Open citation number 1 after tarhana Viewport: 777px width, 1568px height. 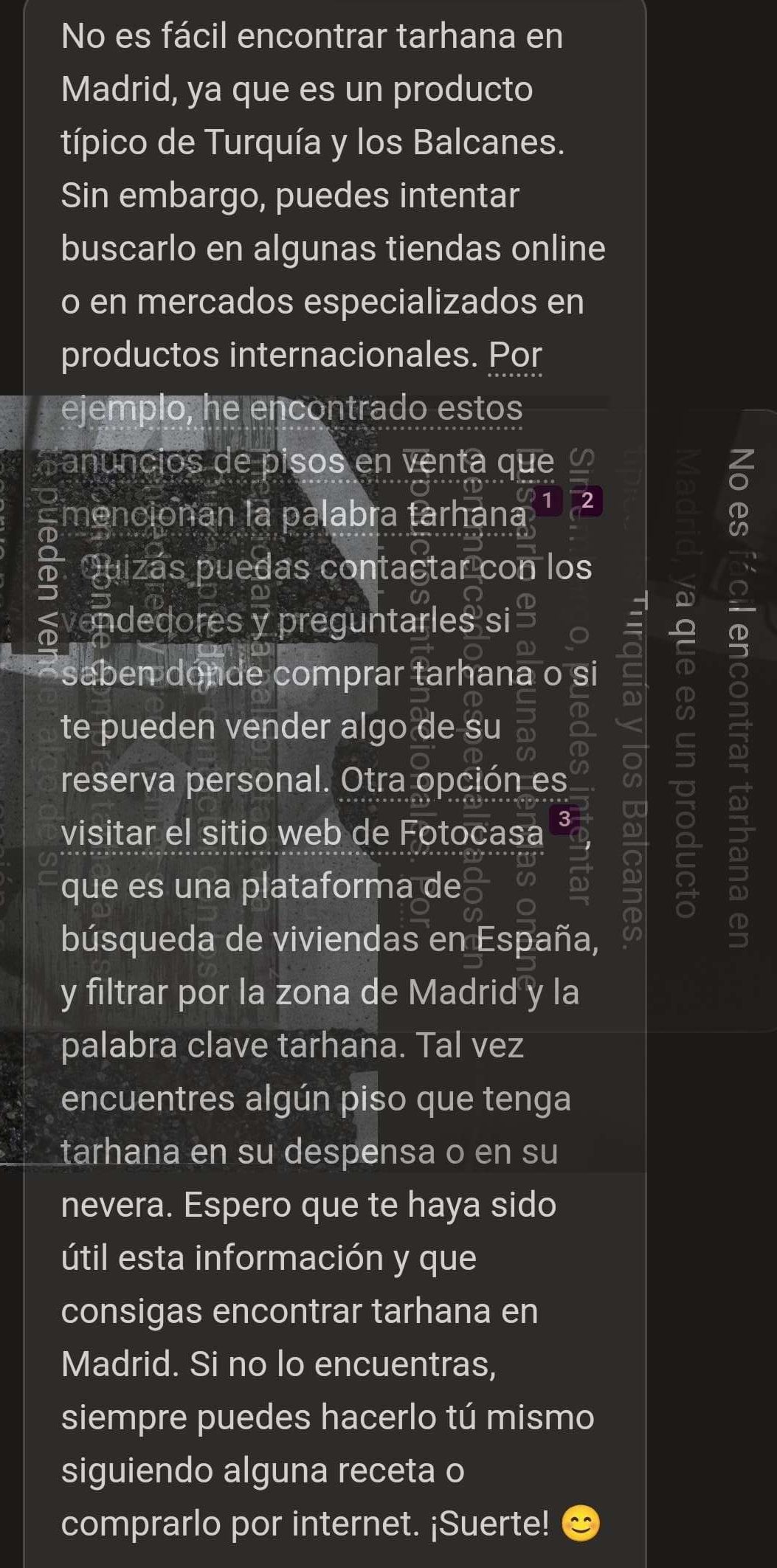pyautogui.click(x=547, y=500)
